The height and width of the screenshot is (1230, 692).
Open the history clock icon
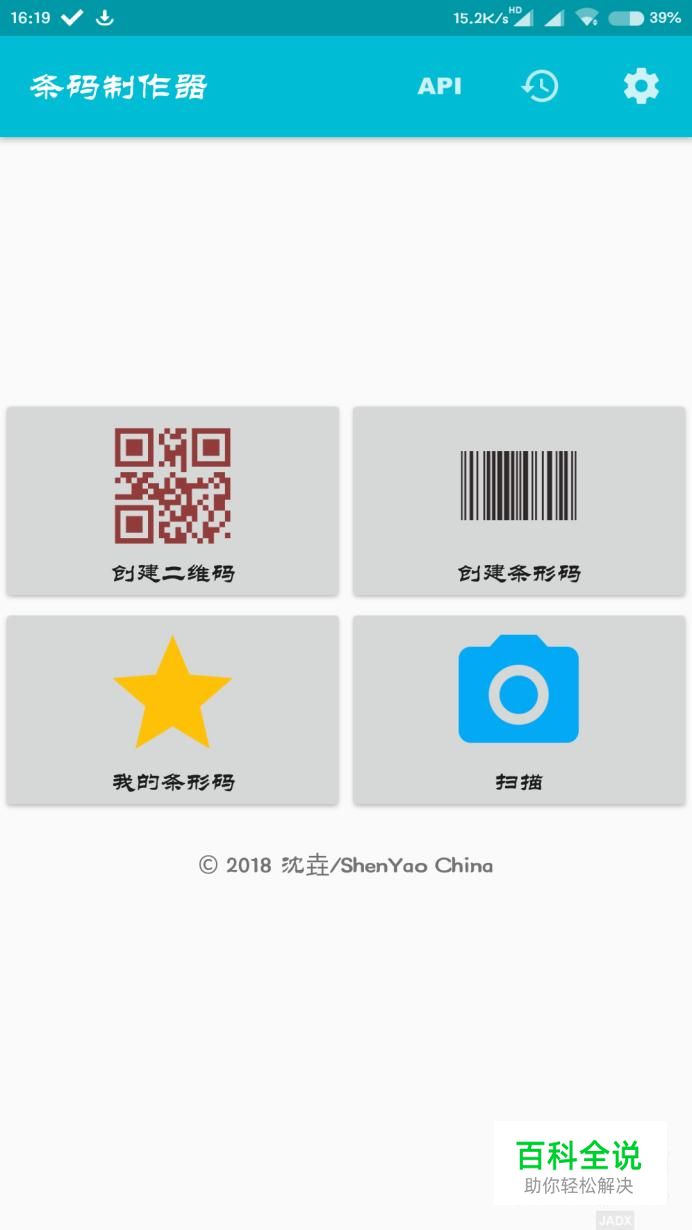[x=540, y=86]
